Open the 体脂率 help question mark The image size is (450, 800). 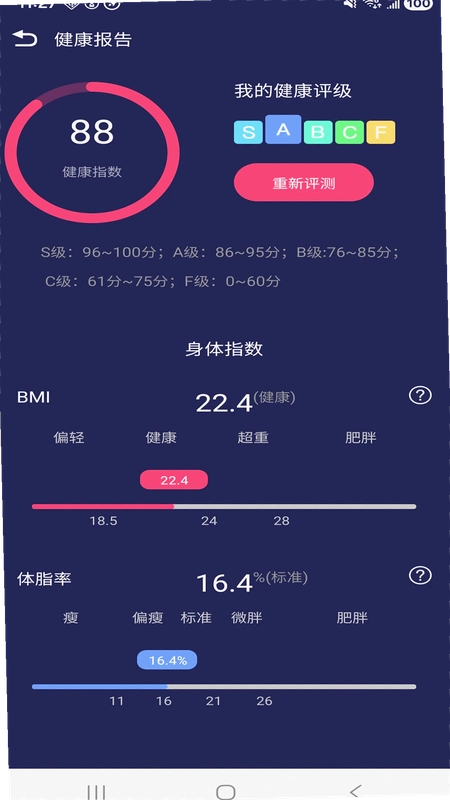(x=420, y=576)
